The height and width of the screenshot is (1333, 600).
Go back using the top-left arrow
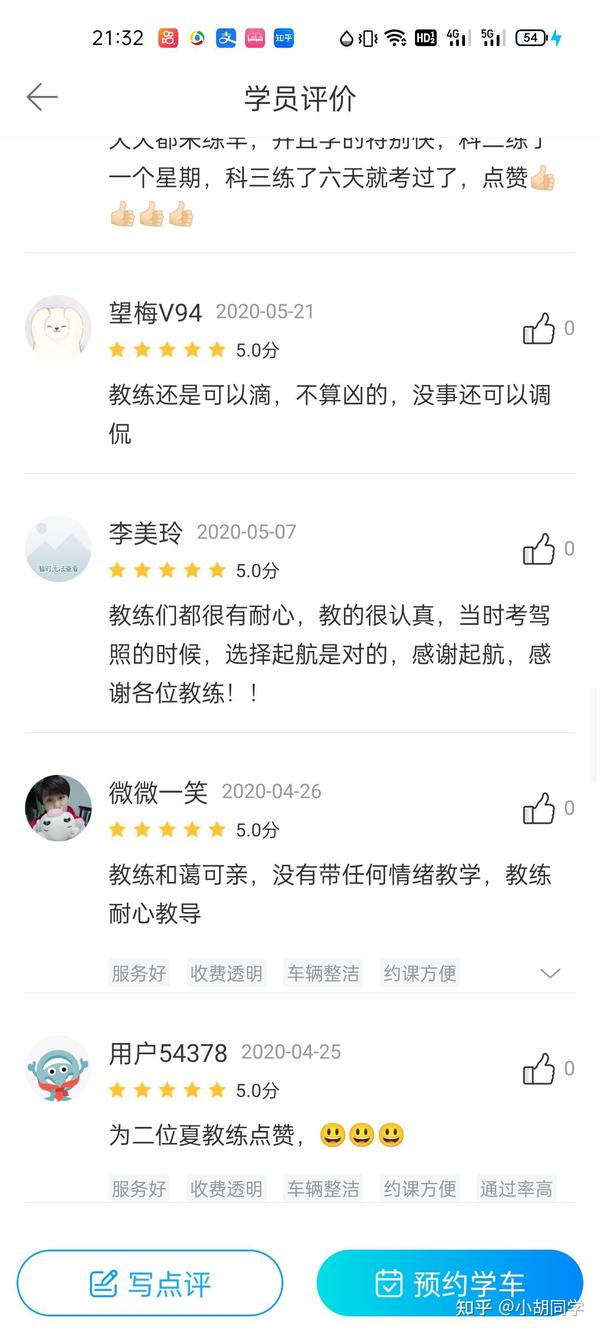click(x=42, y=97)
